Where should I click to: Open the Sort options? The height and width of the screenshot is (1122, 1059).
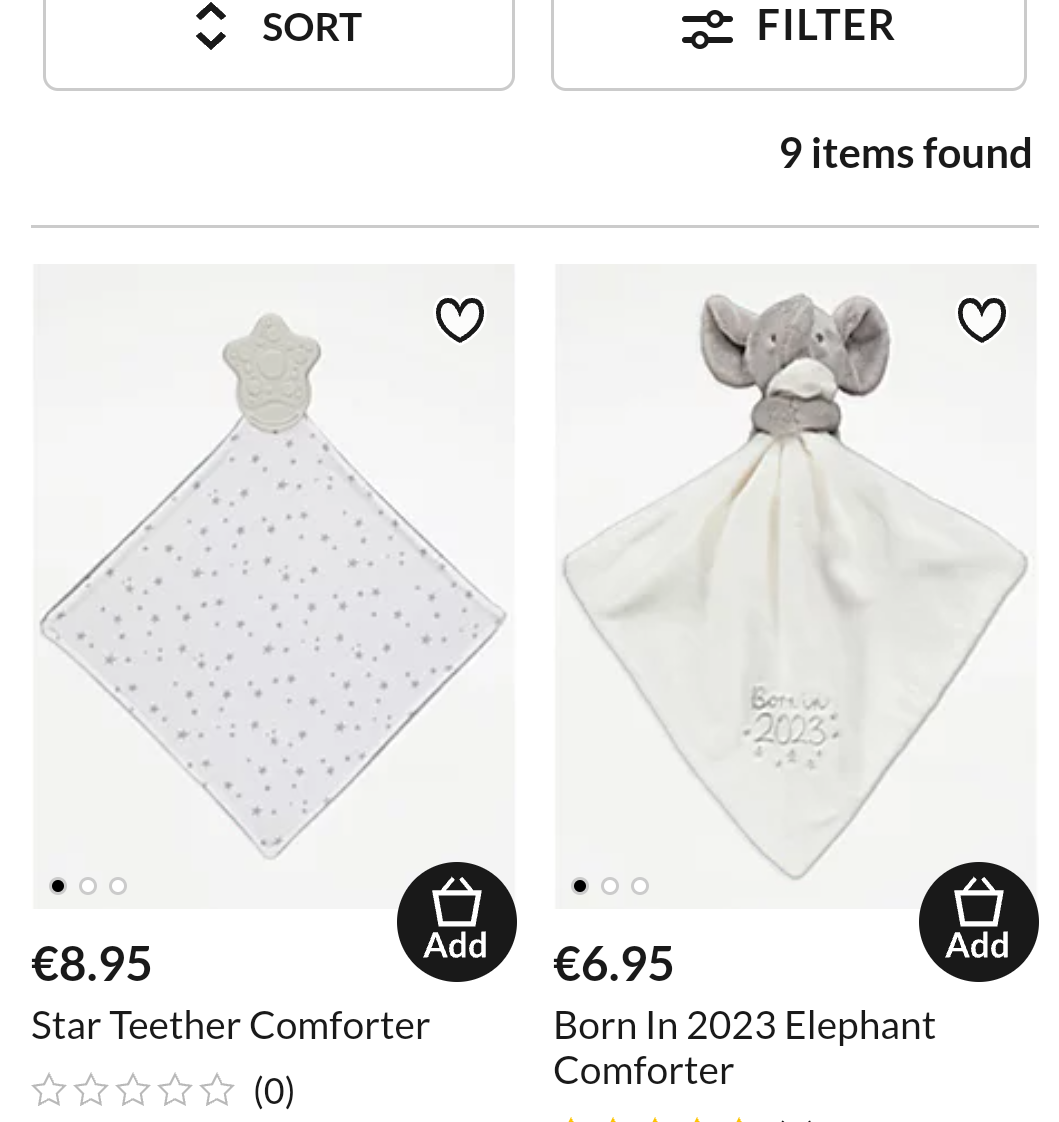tap(278, 30)
